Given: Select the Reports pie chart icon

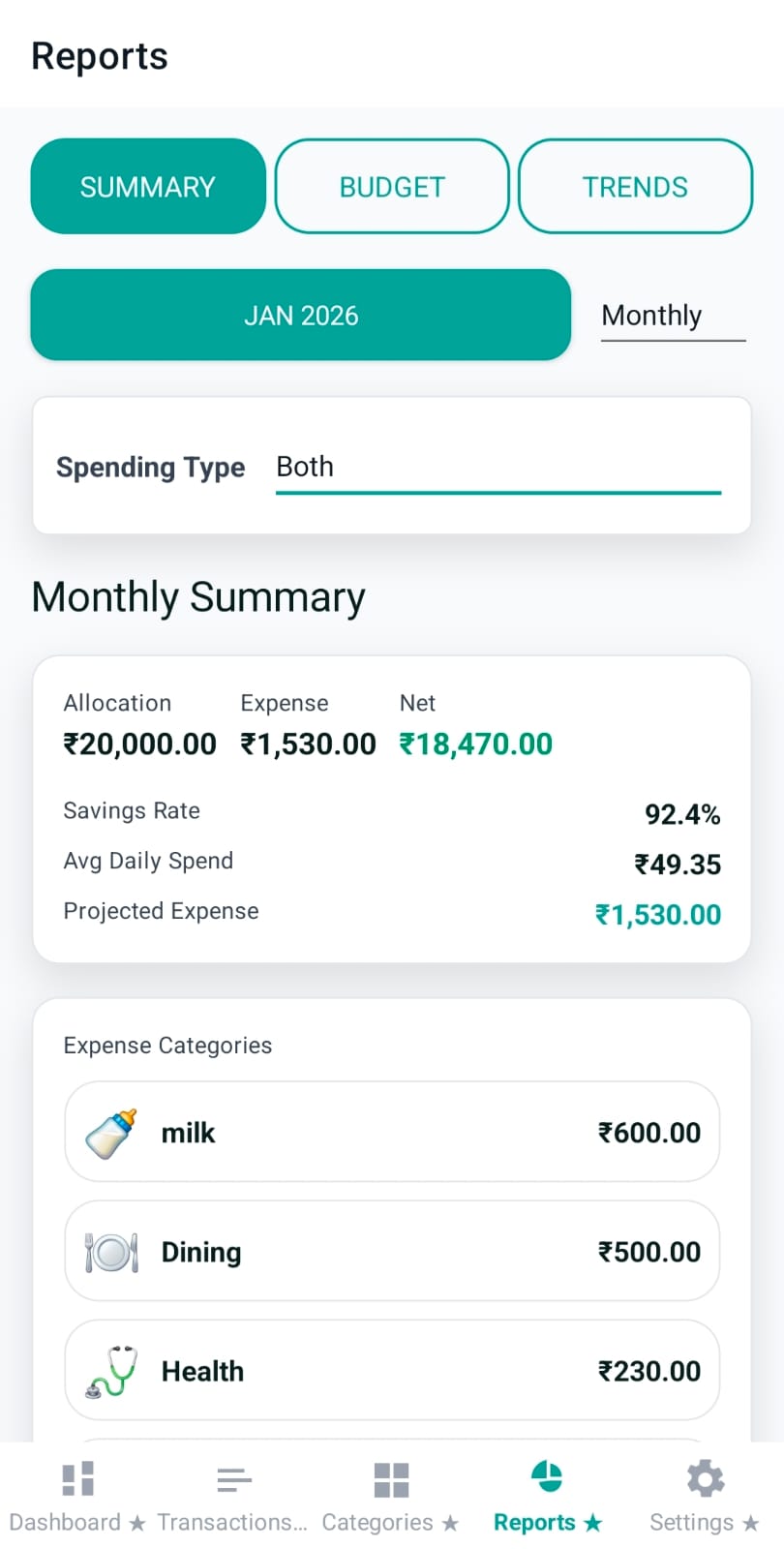Looking at the screenshot, I should 547,1476.
